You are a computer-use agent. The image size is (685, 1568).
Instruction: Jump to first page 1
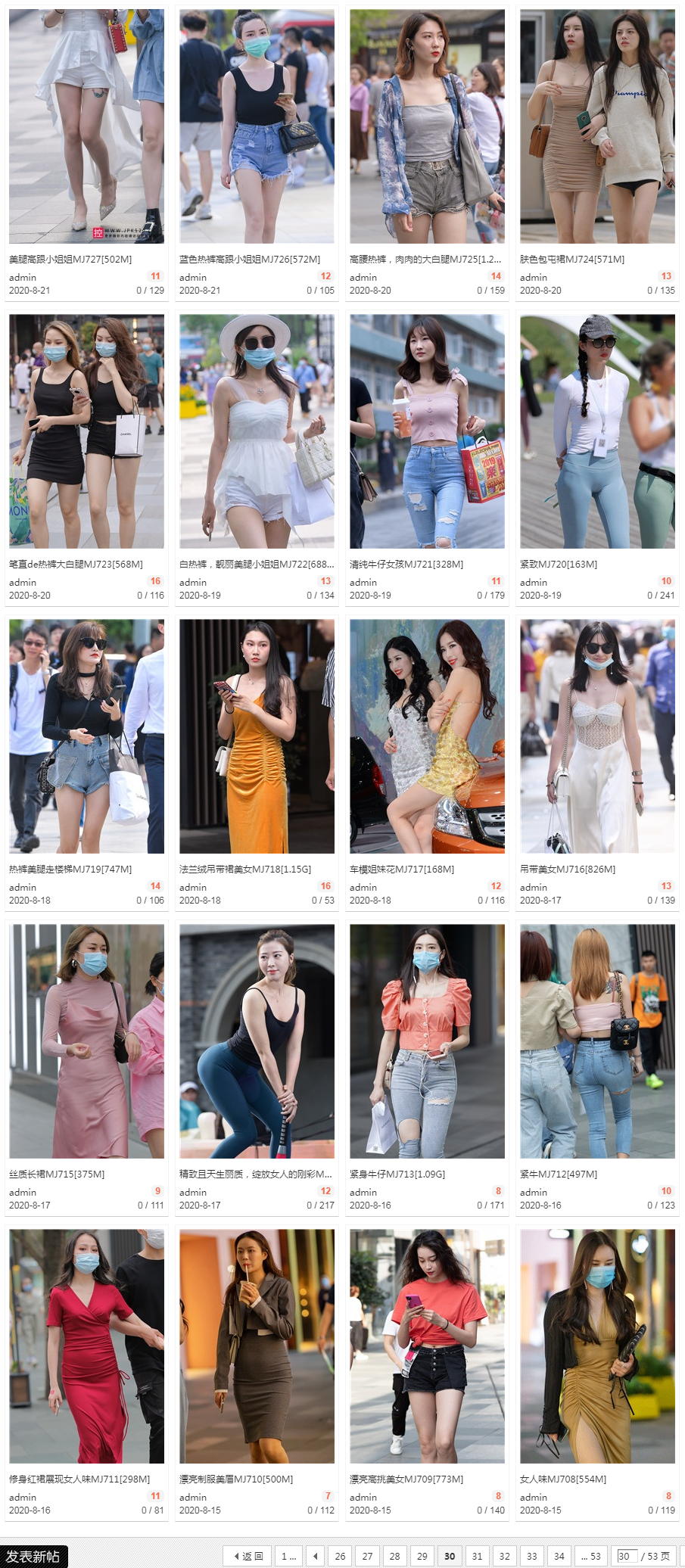pos(288,1556)
